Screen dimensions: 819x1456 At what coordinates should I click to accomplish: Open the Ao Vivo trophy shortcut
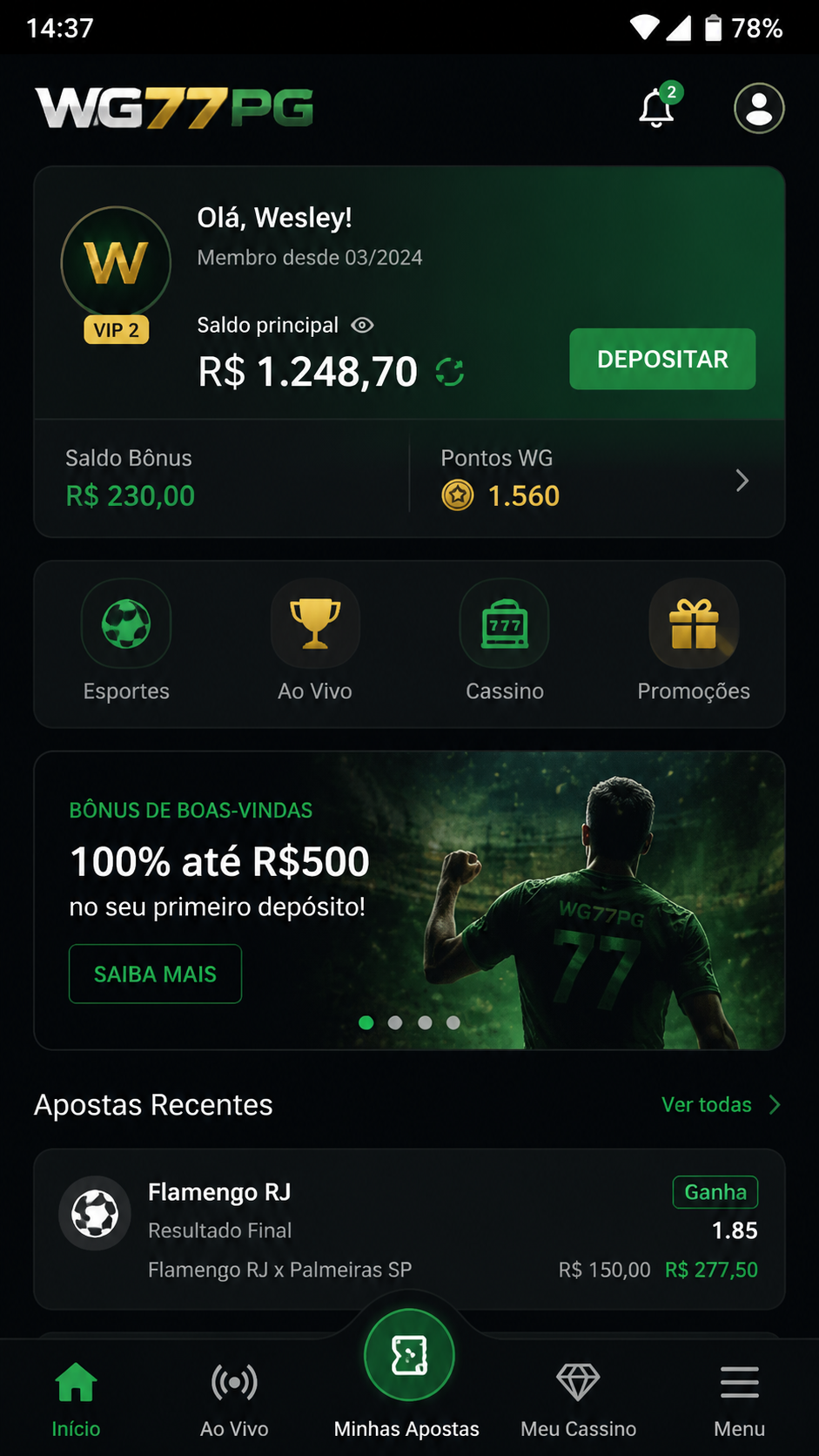[x=315, y=642]
